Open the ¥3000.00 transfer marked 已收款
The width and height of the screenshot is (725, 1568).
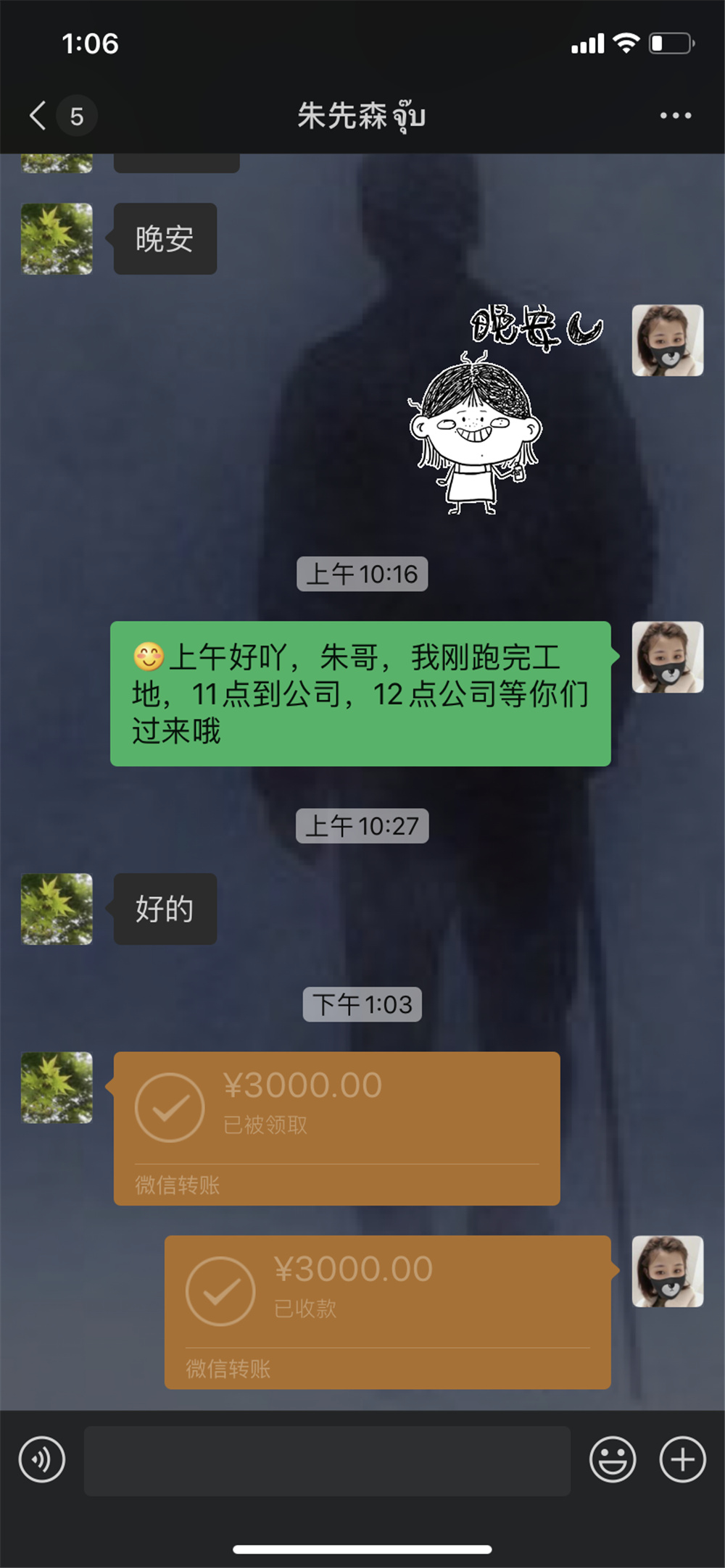pos(387,1311)
